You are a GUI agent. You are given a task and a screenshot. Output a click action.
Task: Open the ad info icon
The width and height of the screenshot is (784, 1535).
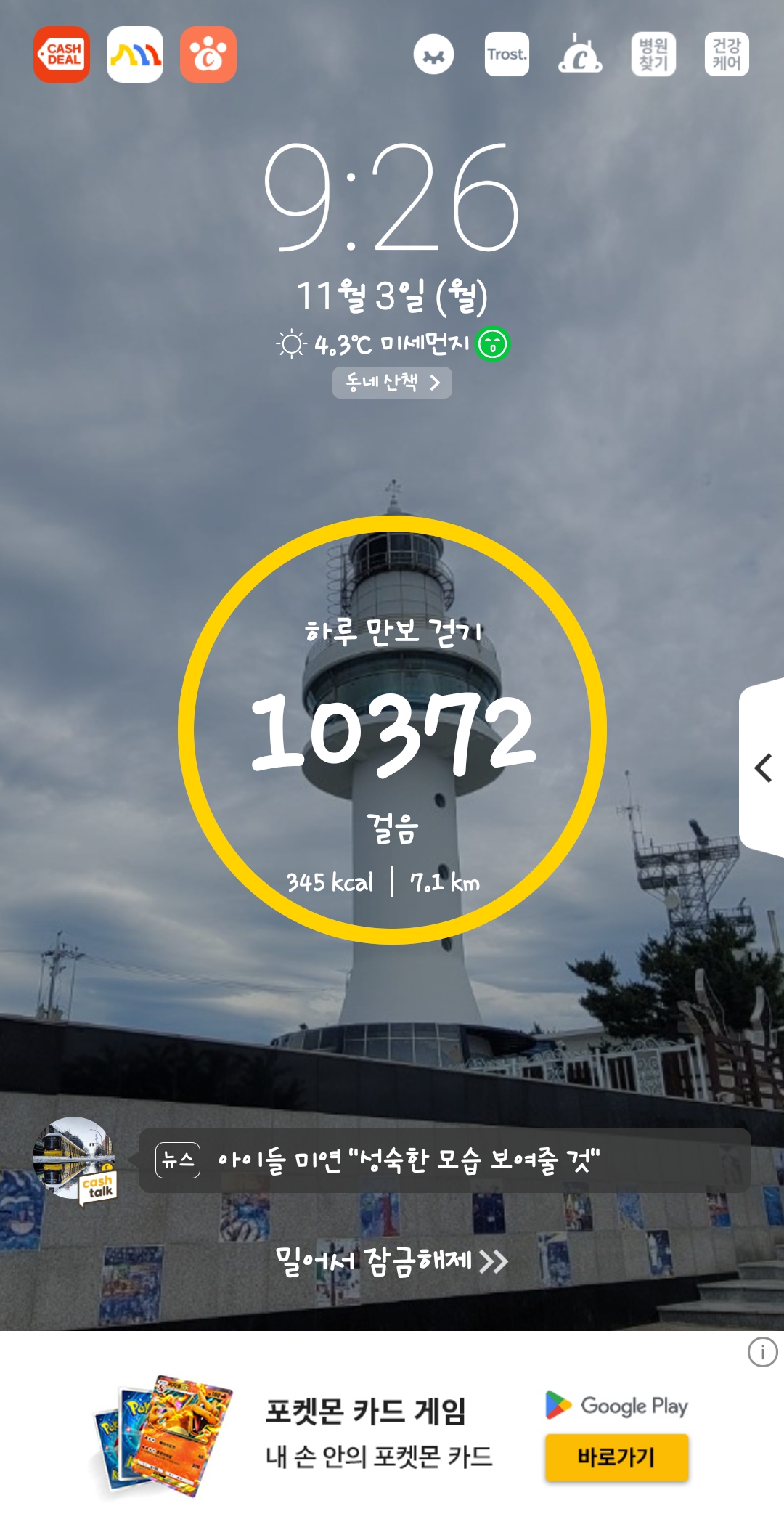pos(762,1352)
